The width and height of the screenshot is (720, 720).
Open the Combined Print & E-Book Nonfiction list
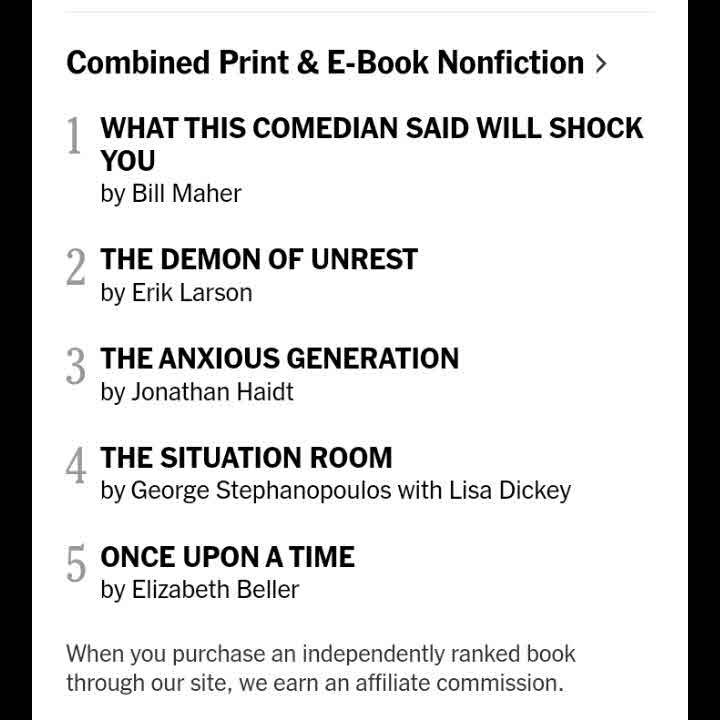click(335, 63)
